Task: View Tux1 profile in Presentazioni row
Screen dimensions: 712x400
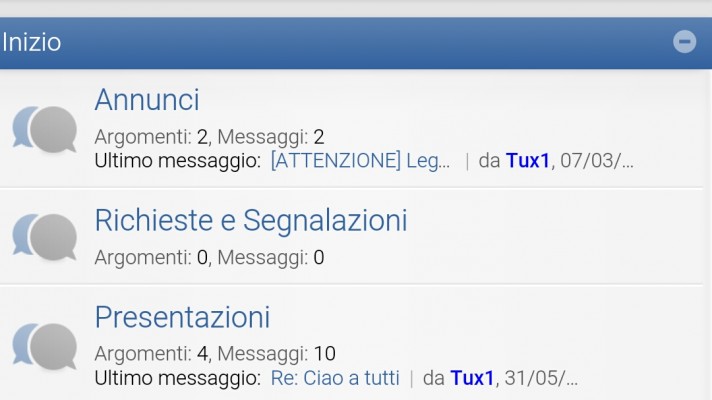Action: pyautogui.click(x=473, y=379)
